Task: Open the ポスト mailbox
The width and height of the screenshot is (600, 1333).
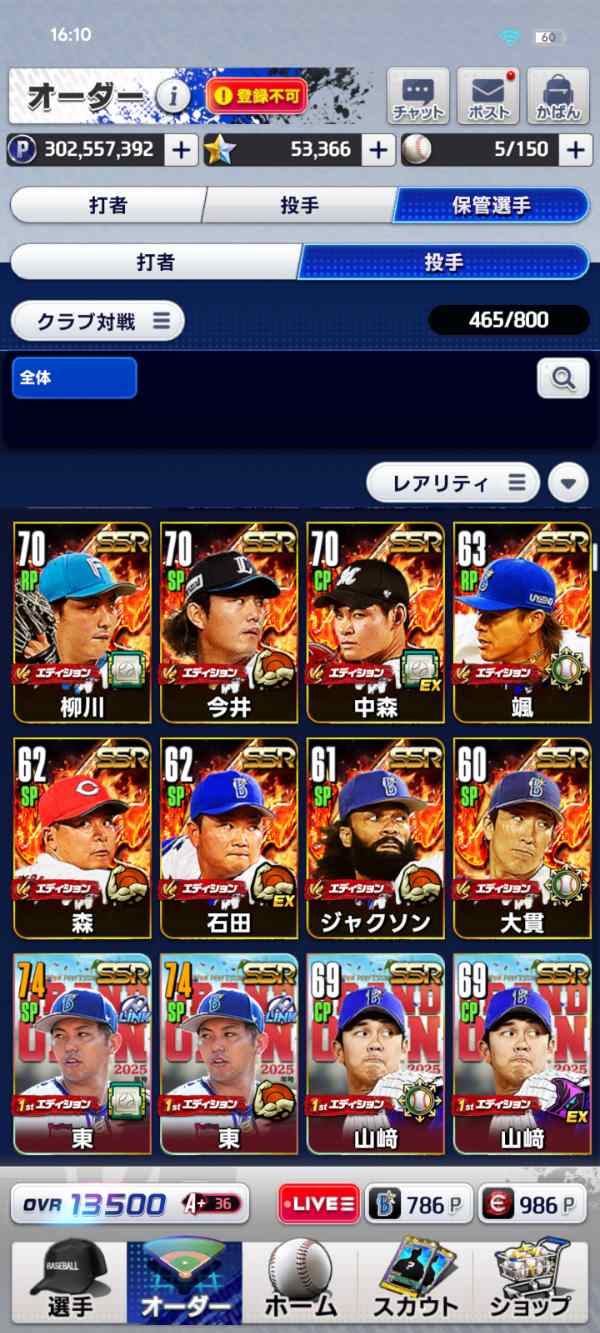Action: [486, 96]
